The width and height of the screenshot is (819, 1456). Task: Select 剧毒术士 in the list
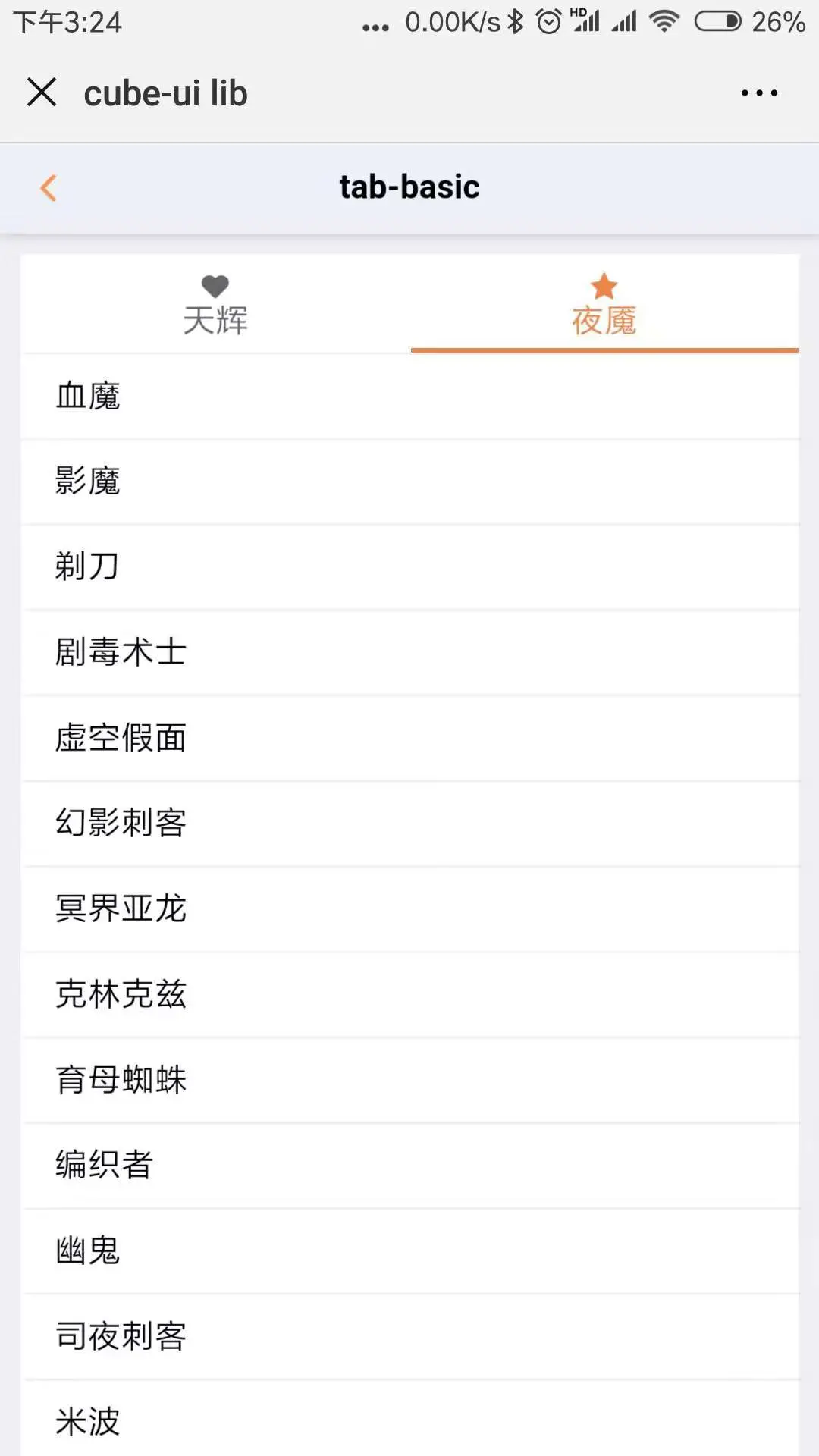409,652
